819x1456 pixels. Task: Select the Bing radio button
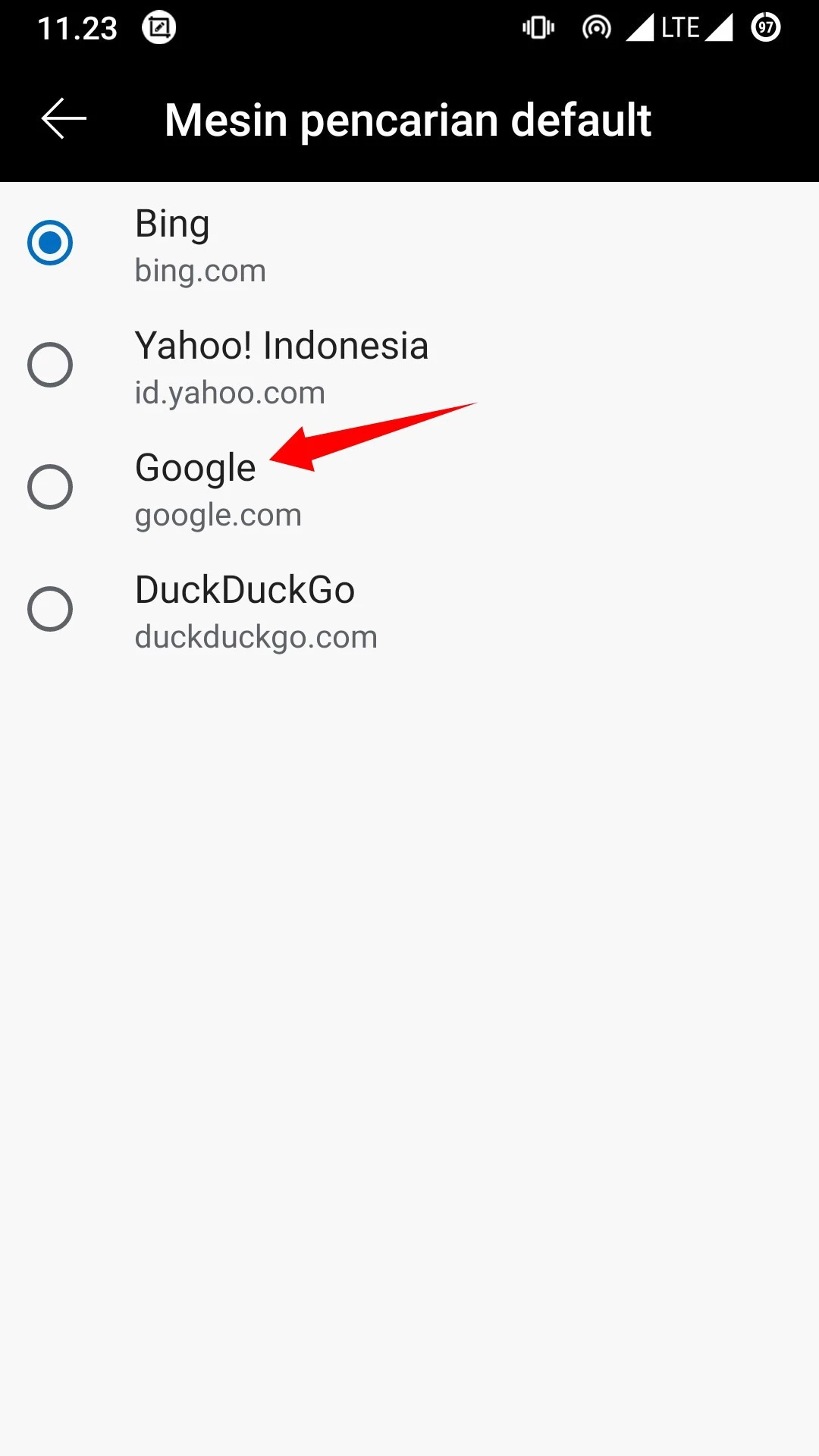tap(50, 243)
